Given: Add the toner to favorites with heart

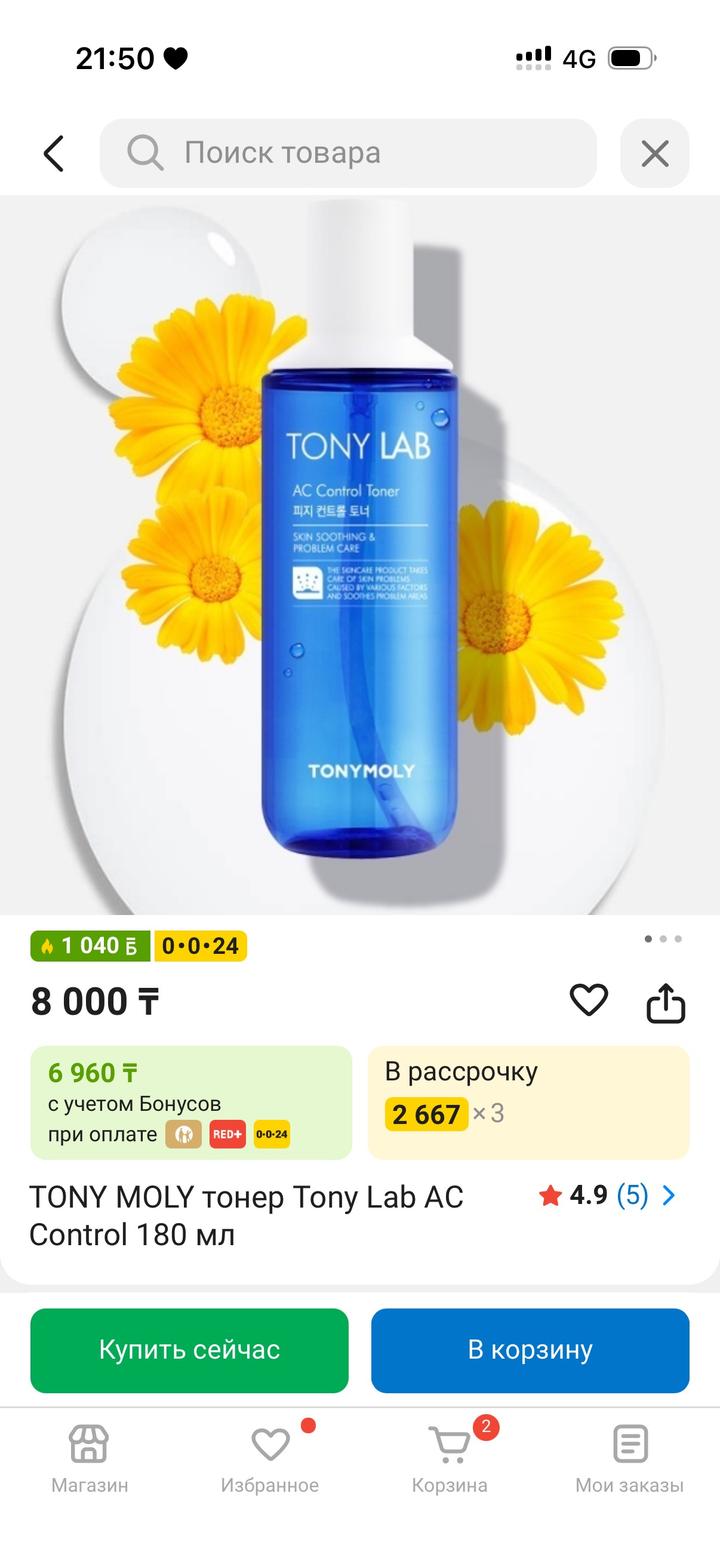Looking at the screenshot, I should [x=589, y=1000].
